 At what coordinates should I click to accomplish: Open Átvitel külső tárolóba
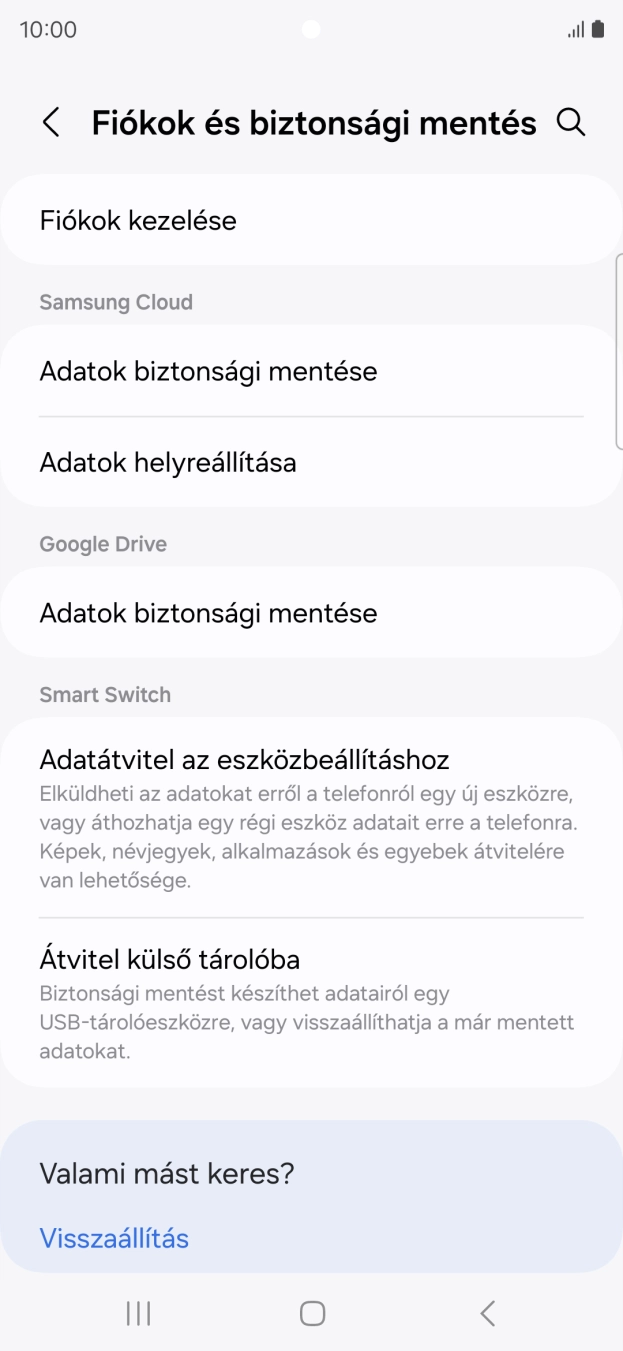pos(311,1003)
